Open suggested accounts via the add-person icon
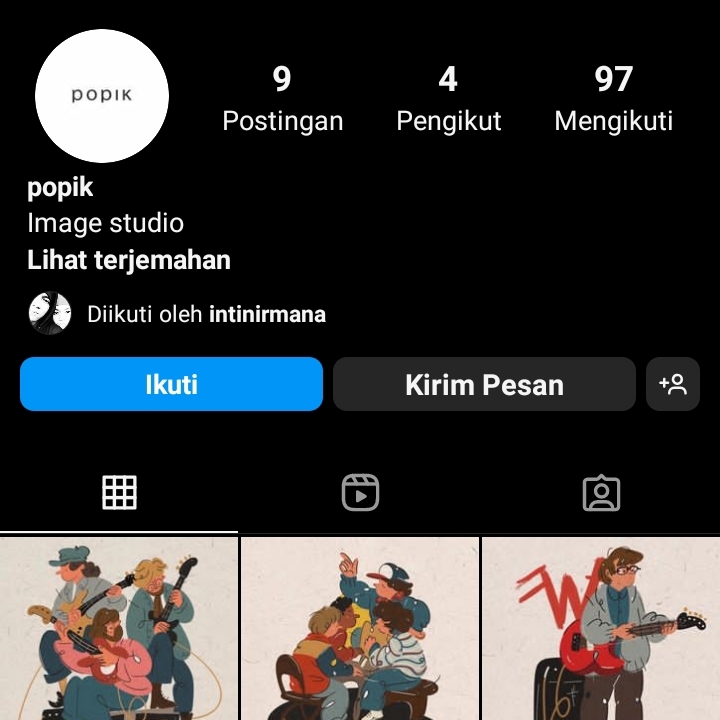This screenshot has height=720, width=720. 673,385
